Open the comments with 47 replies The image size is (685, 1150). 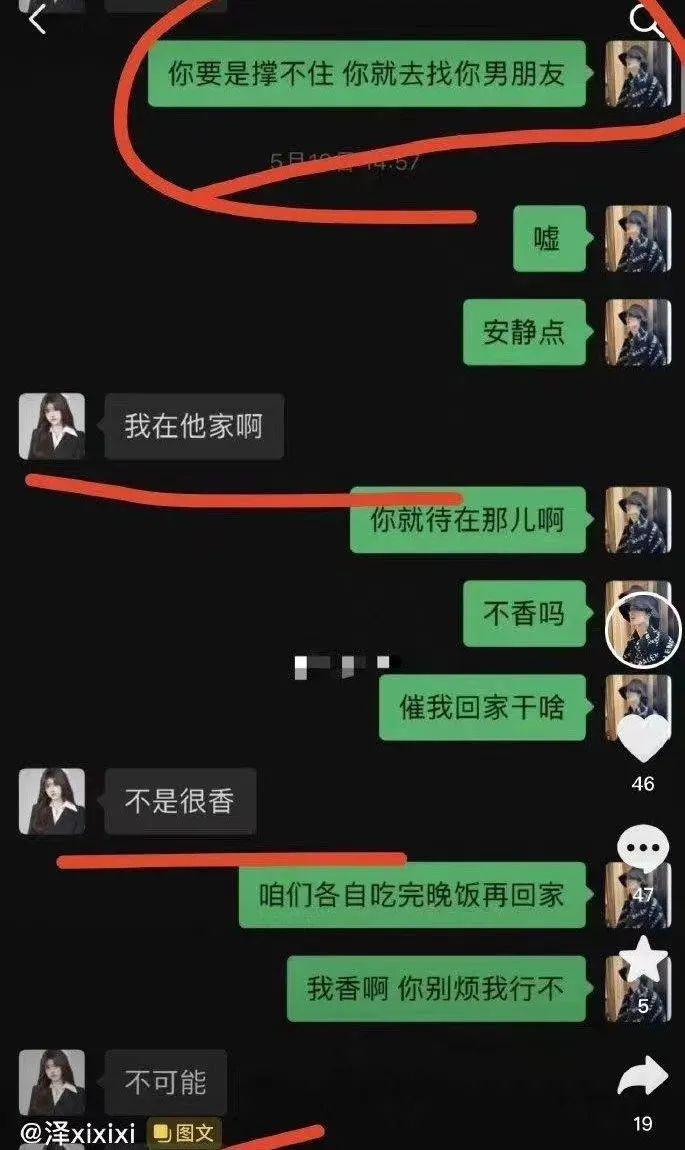click(x=643, y=850)
